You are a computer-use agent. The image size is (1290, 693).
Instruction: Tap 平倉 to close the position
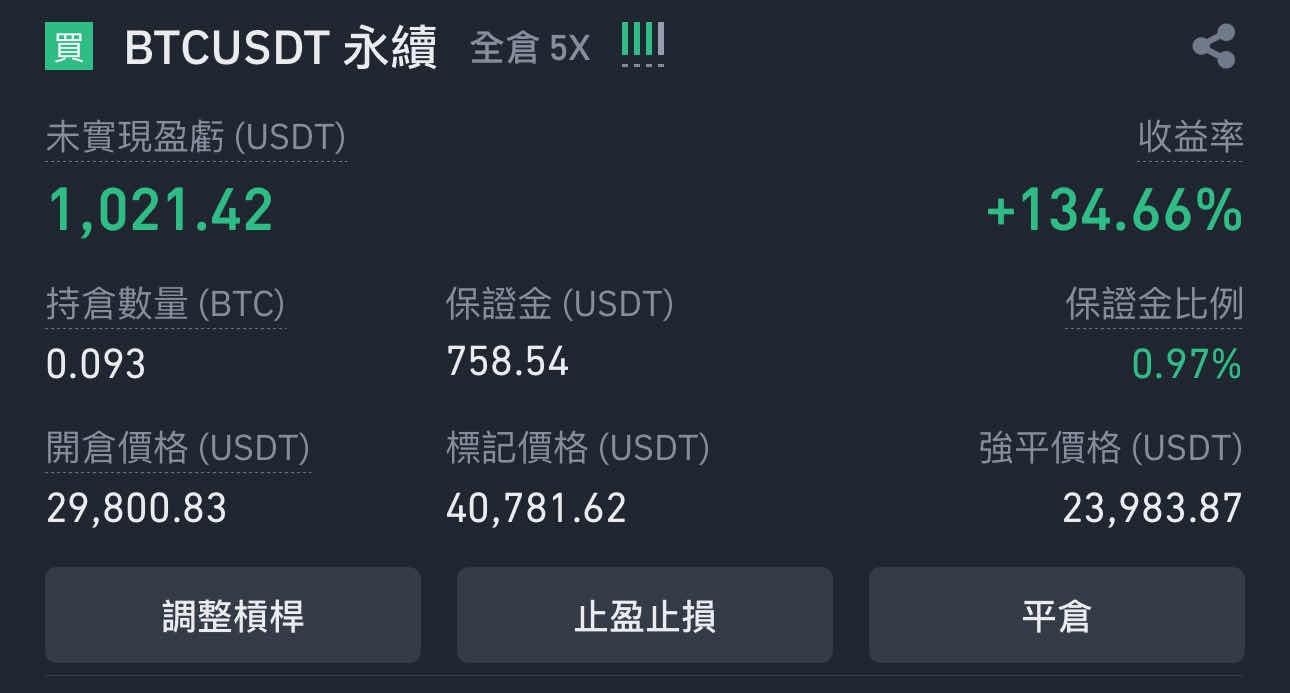point(1056,615)
